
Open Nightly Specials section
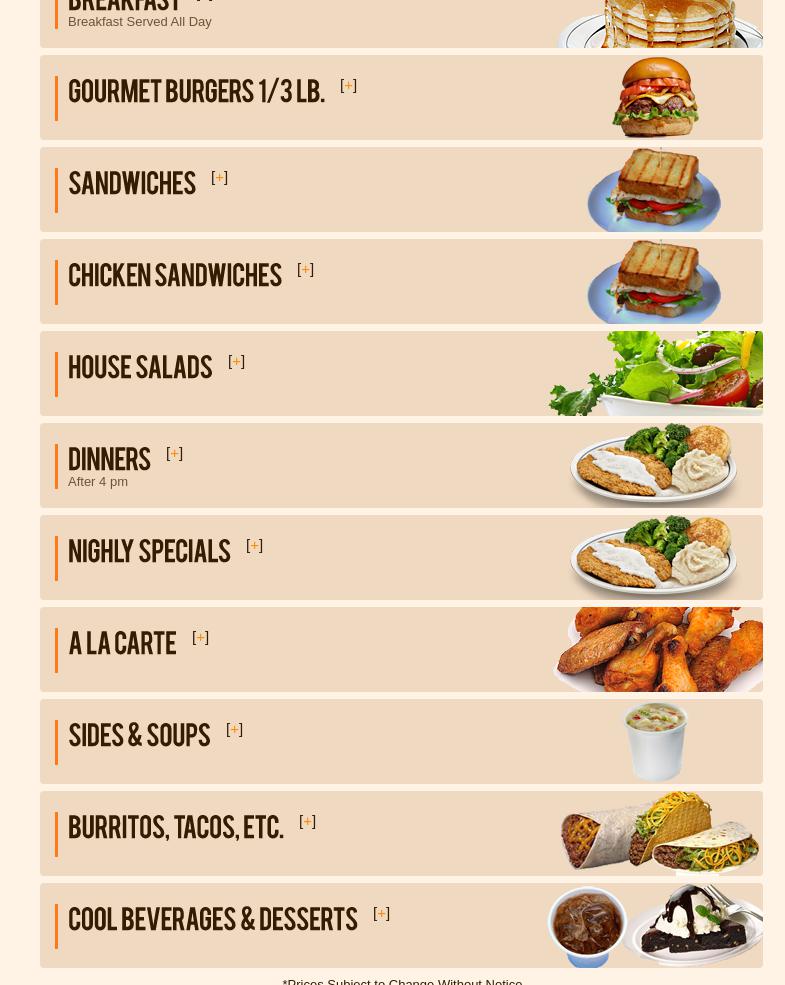pos(254,546)
